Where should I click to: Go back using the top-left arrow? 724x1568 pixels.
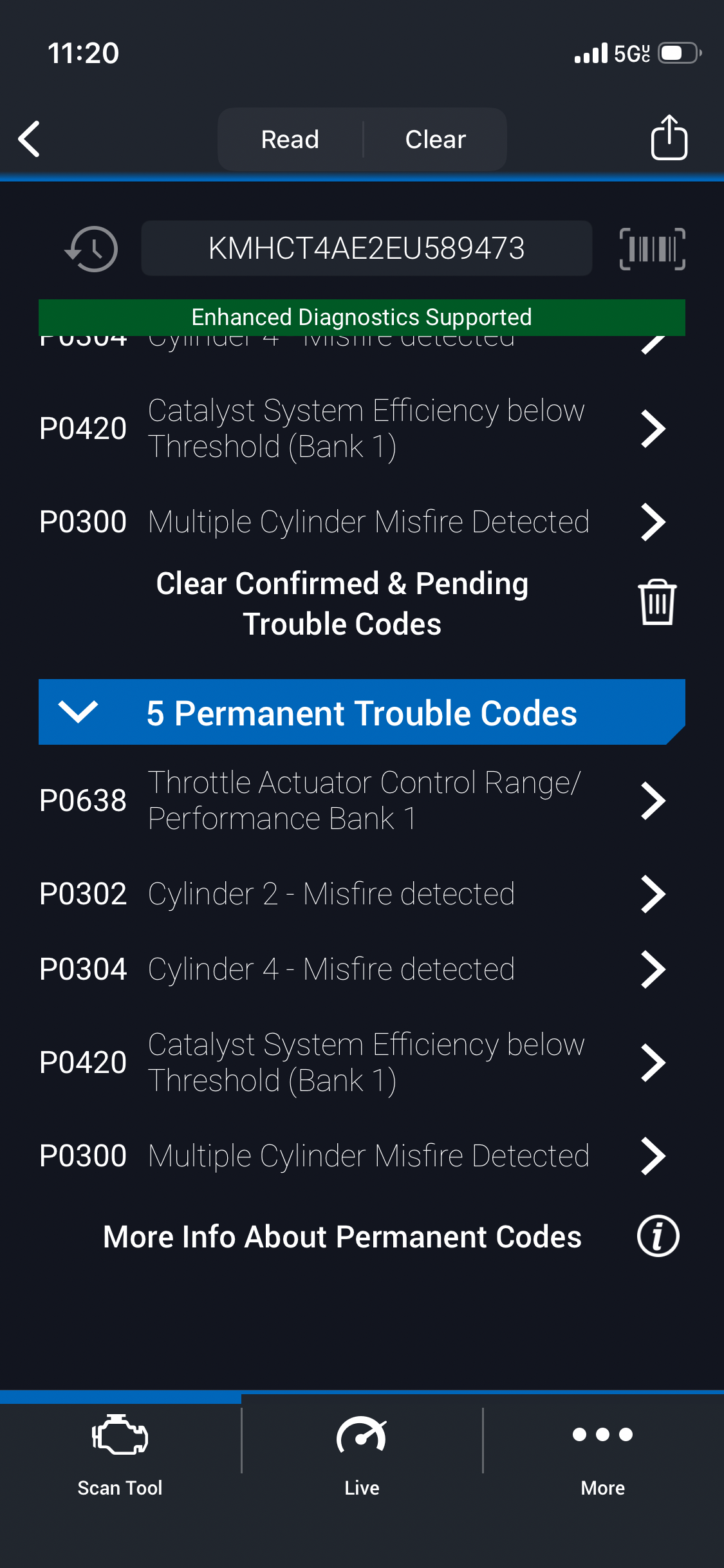click(x=30, y=139)
